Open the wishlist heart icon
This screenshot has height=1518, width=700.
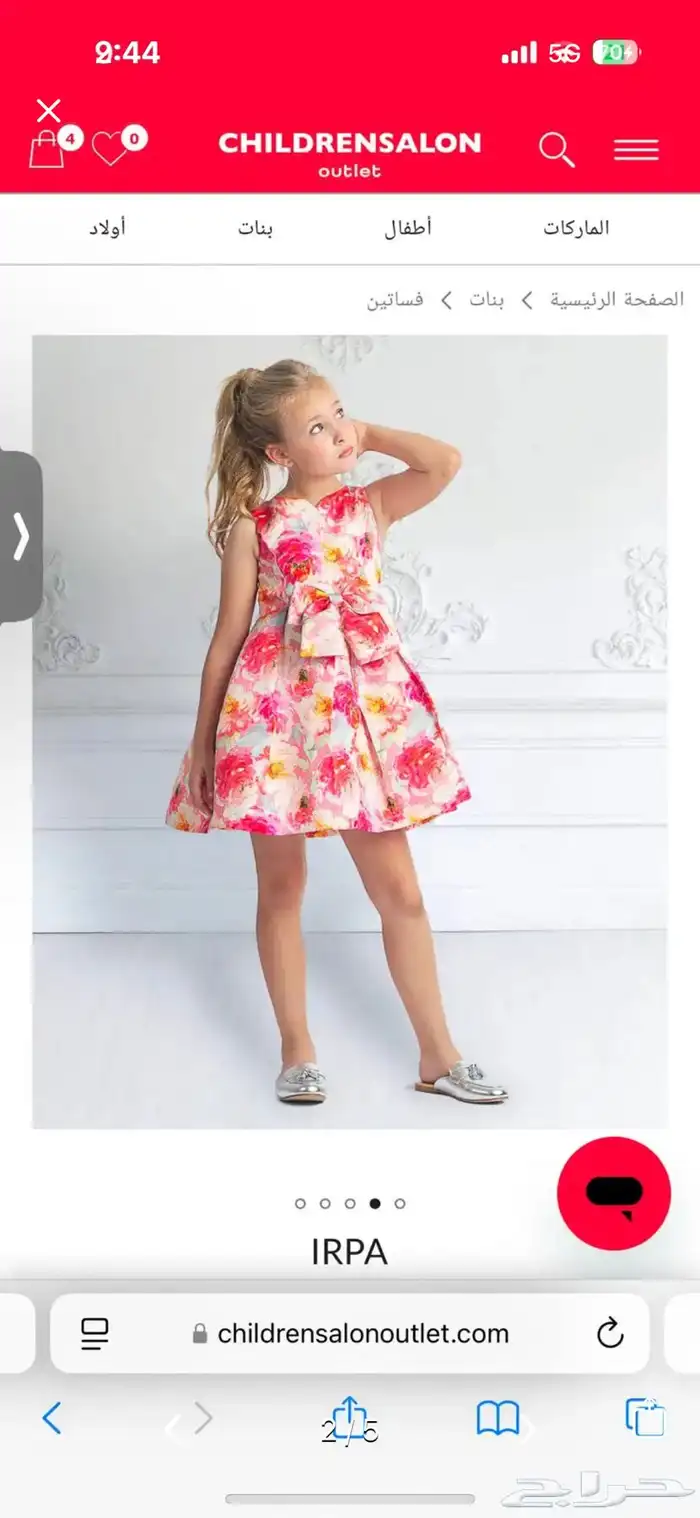click(x=109, y=149)
